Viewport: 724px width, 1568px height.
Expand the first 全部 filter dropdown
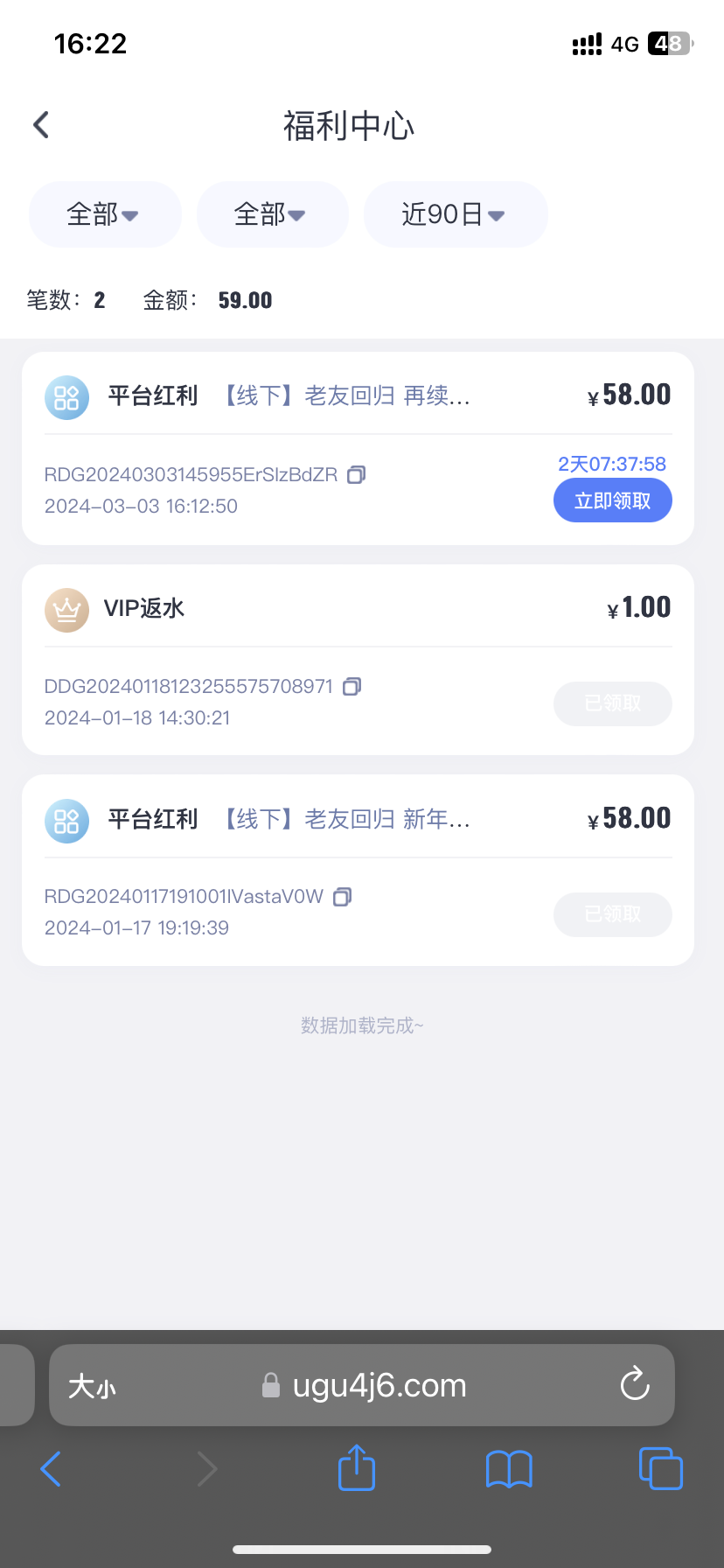(104, 214)
